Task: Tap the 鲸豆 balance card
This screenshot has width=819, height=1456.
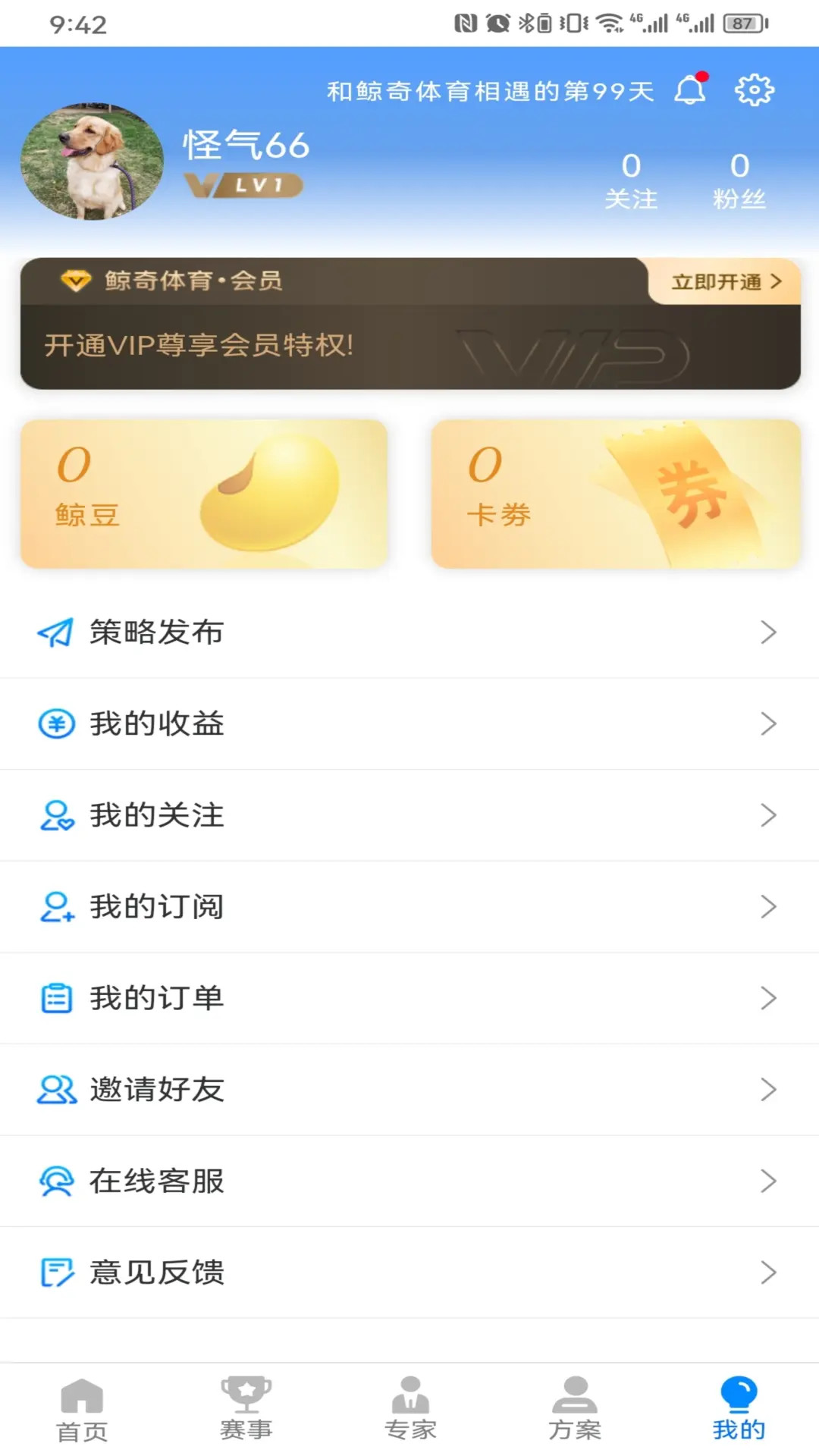Action: point(203,491)
